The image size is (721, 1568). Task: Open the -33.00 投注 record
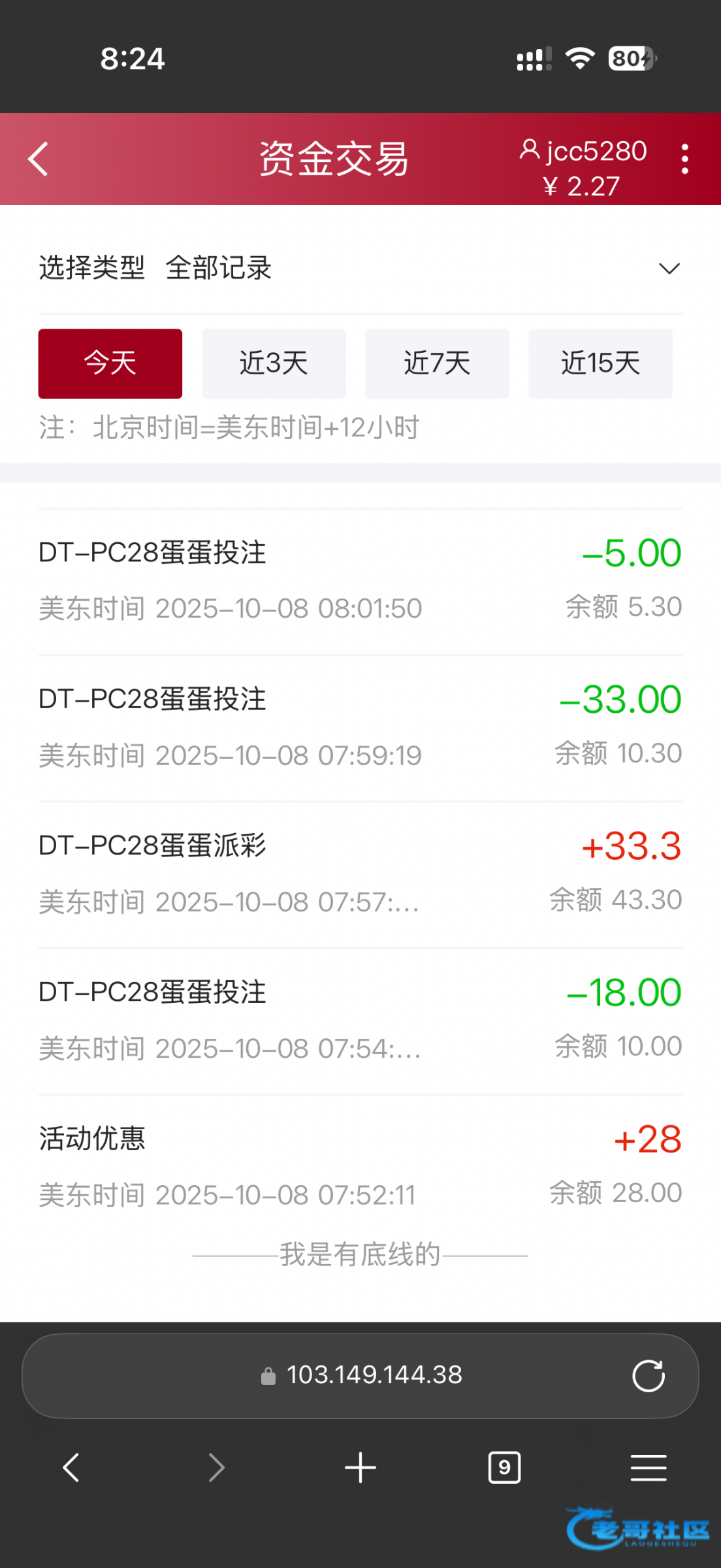pyautogui.click(x=359, y=727)
